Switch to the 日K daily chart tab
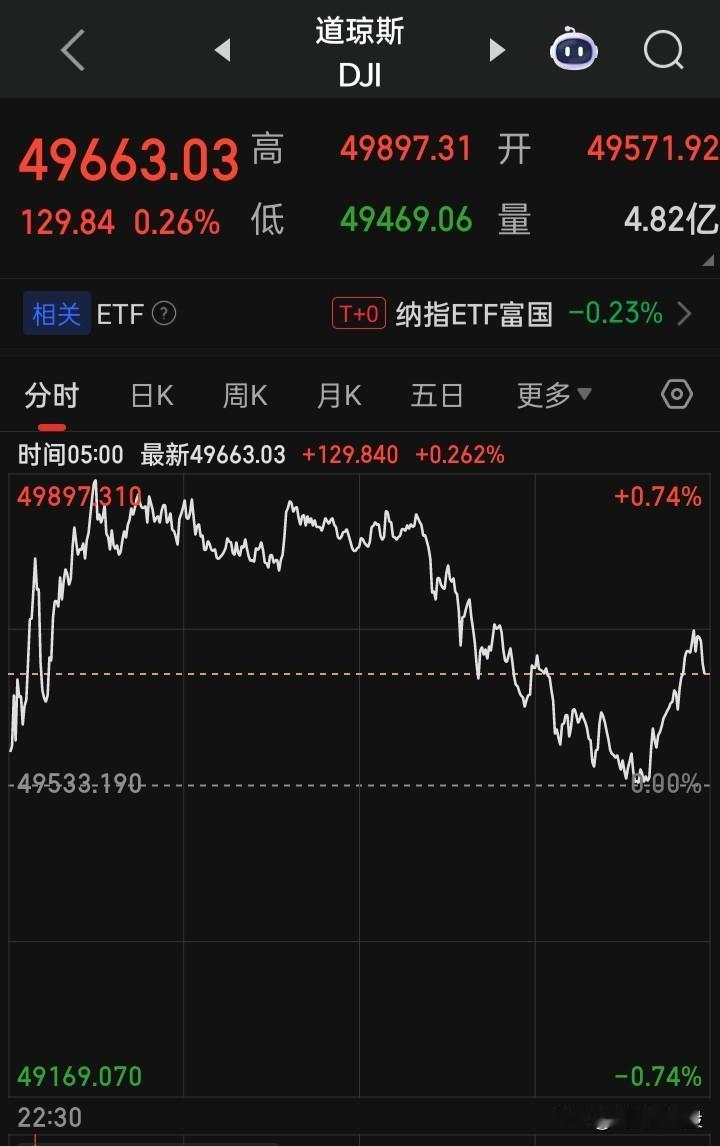The height and width of the screenshot is (1146, 720). pos(149,395)
